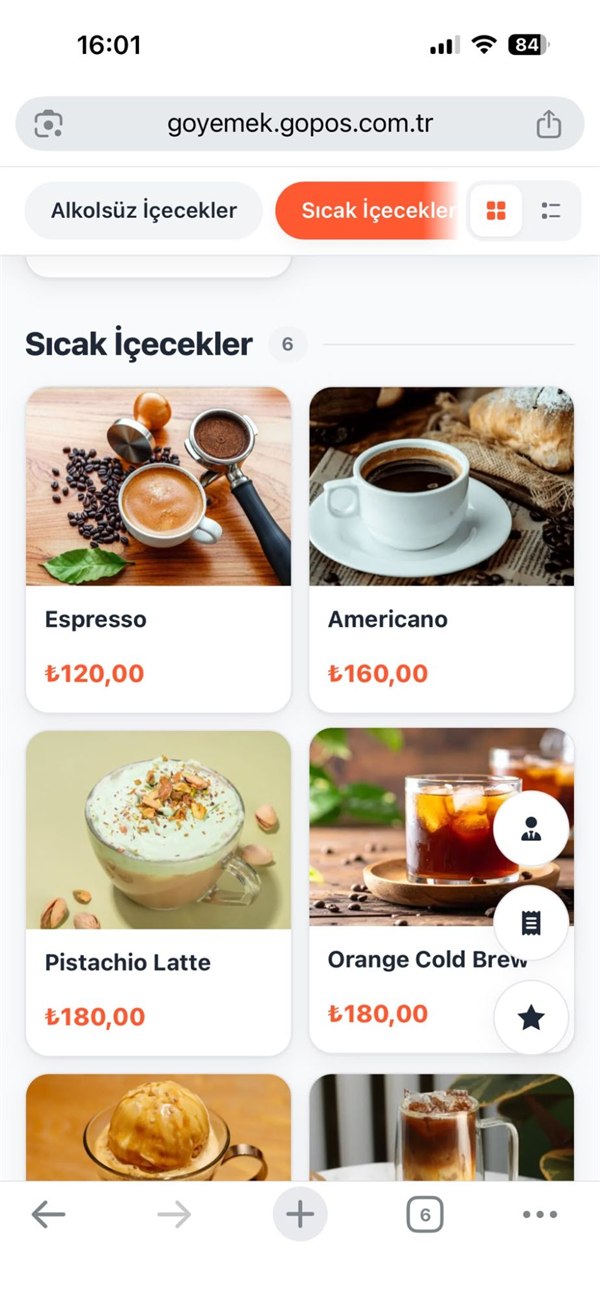
Task: Open the Americano product card
Action: 441,549
